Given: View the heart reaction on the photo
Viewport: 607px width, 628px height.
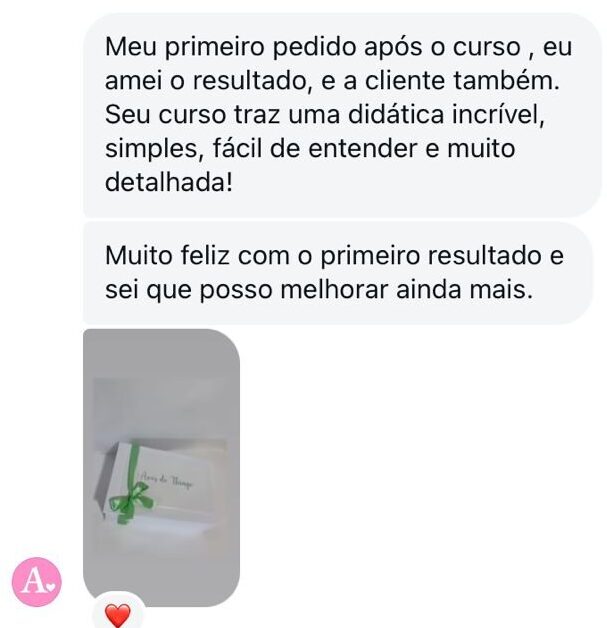Looking at the screenshot, I should pos(118,614).
